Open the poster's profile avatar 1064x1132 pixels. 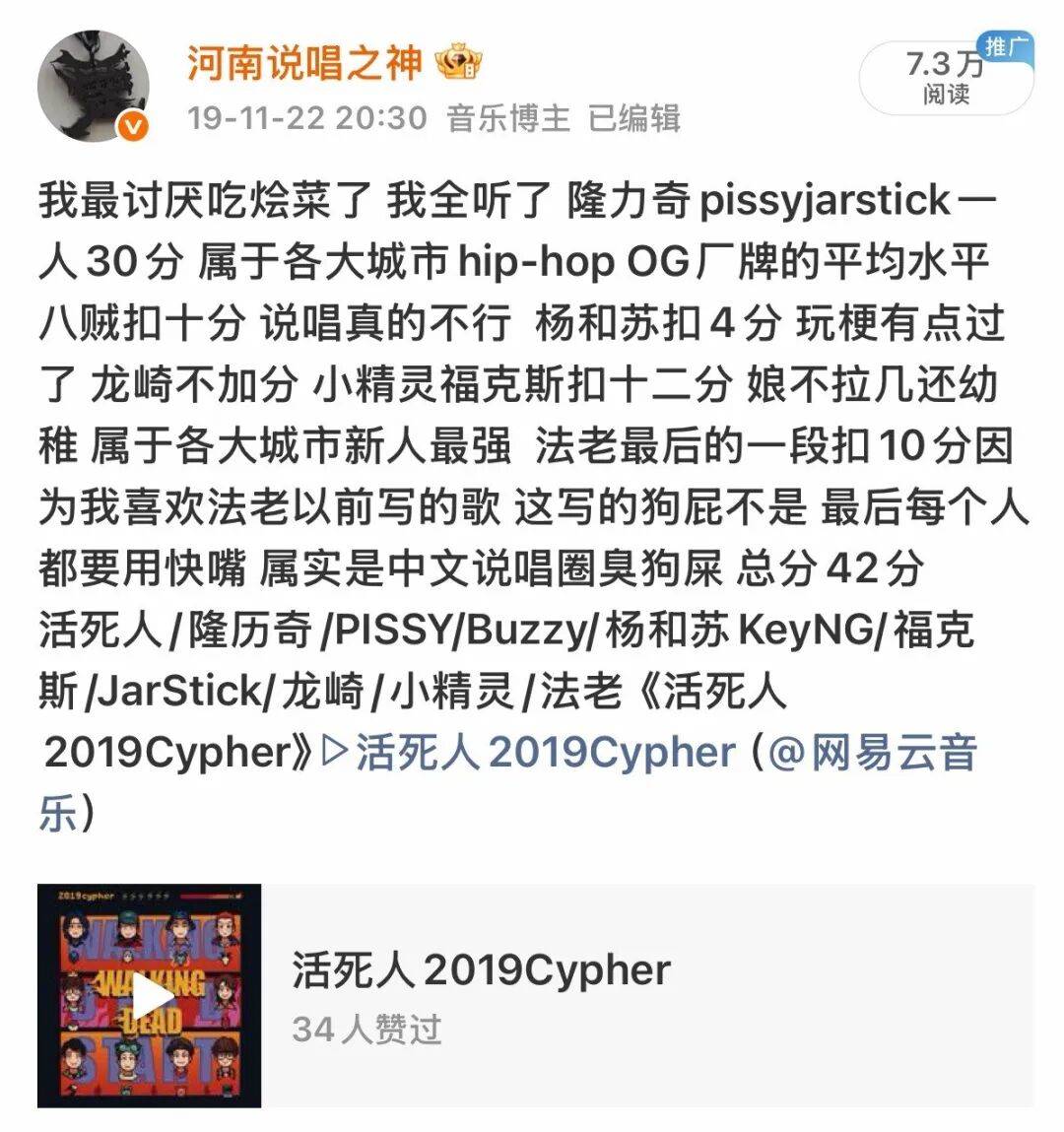click(x=94, y=86)
